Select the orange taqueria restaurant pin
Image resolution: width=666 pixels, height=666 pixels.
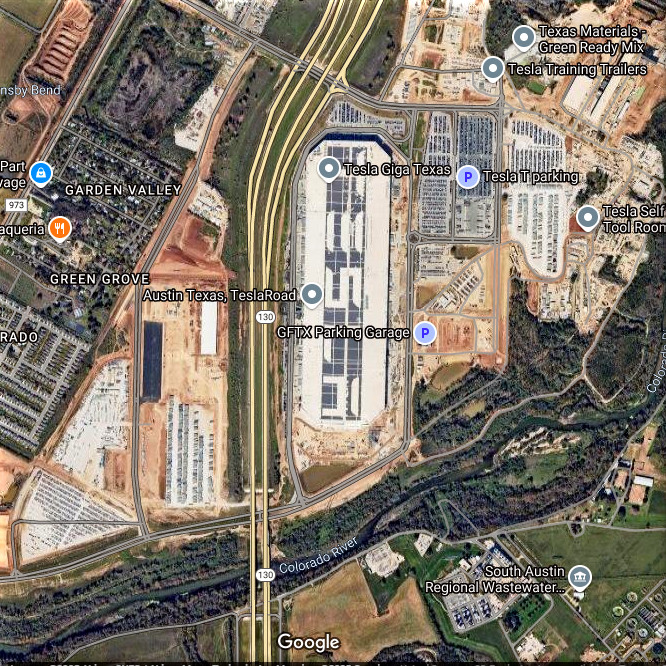60,229
